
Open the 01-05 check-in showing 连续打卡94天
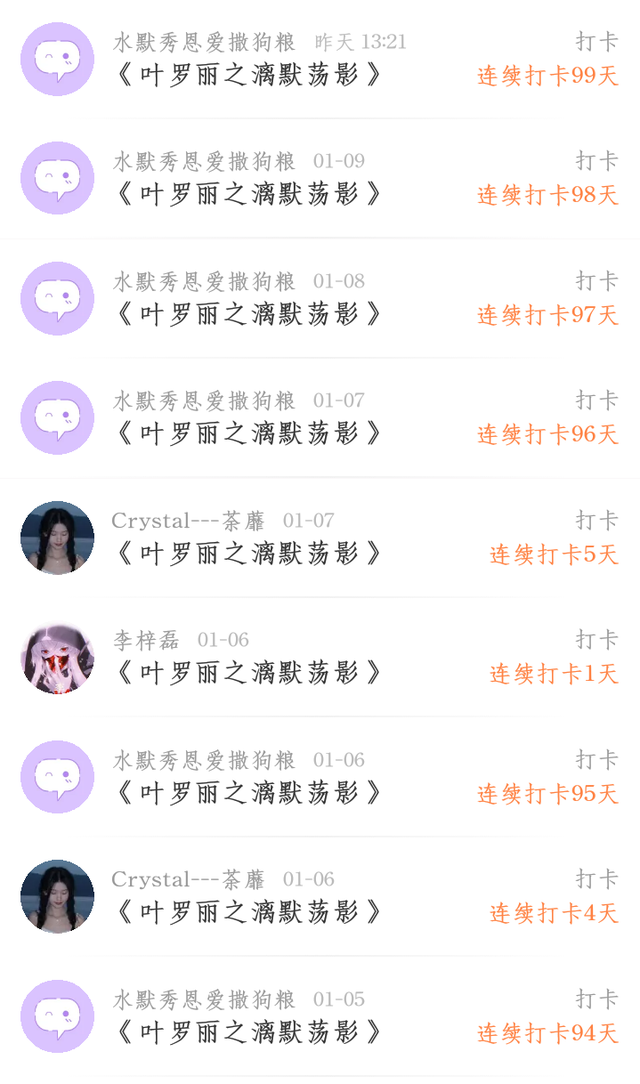(x=320, y=1016)
